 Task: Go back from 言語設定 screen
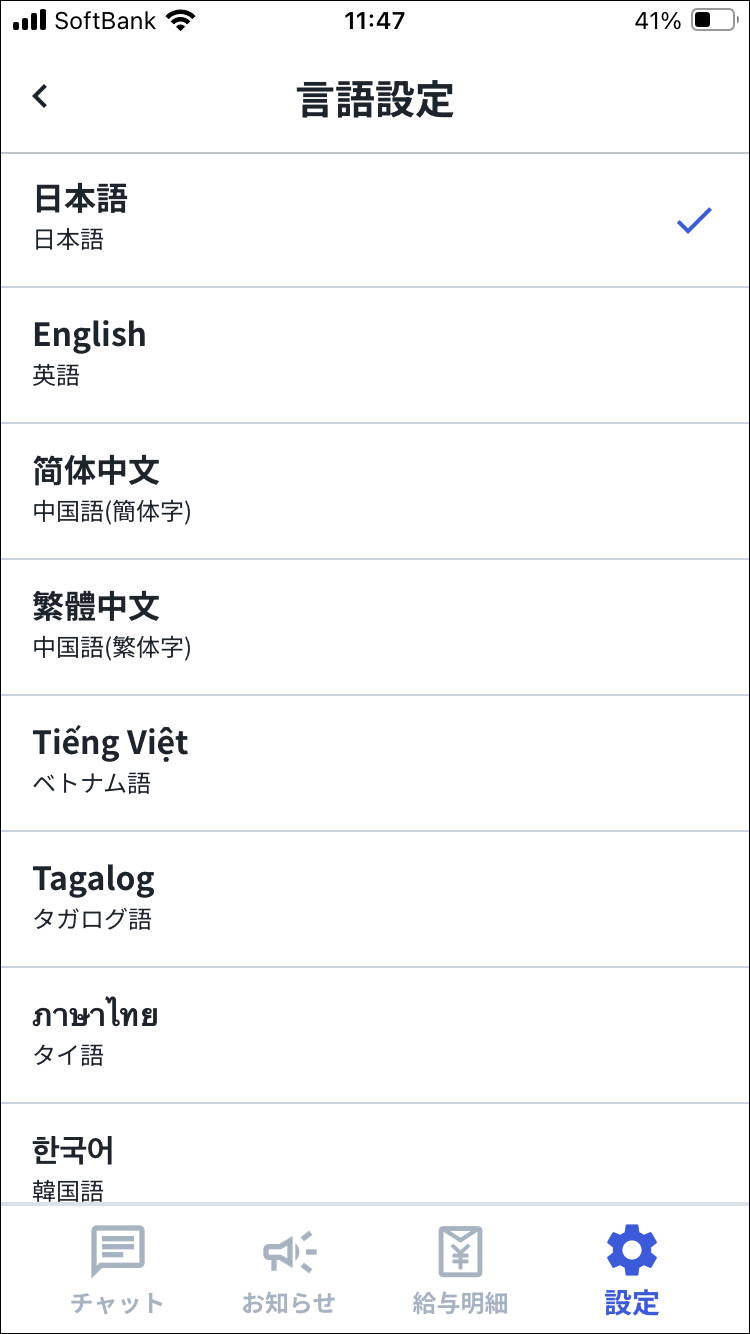coord(40,97)
